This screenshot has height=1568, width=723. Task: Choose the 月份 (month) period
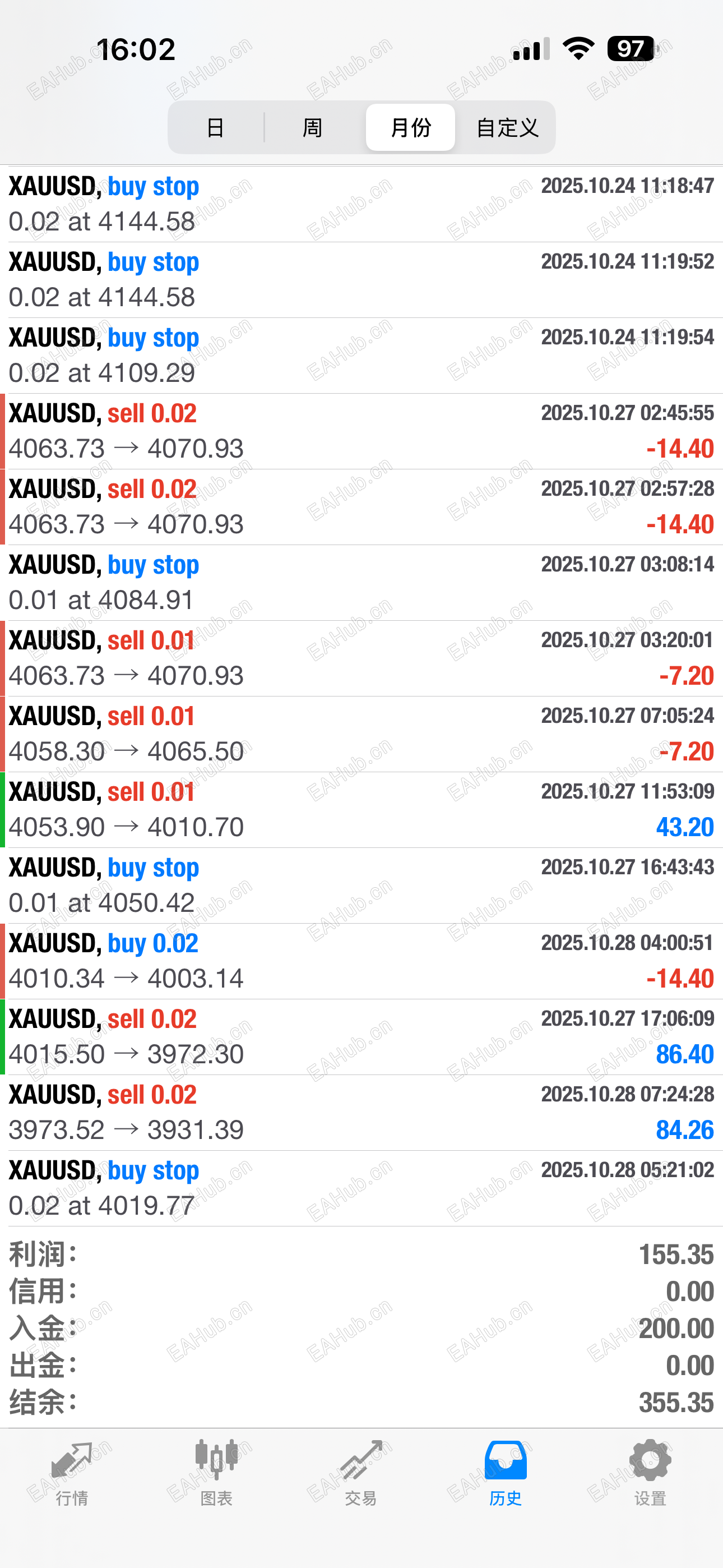click(410, 128)
